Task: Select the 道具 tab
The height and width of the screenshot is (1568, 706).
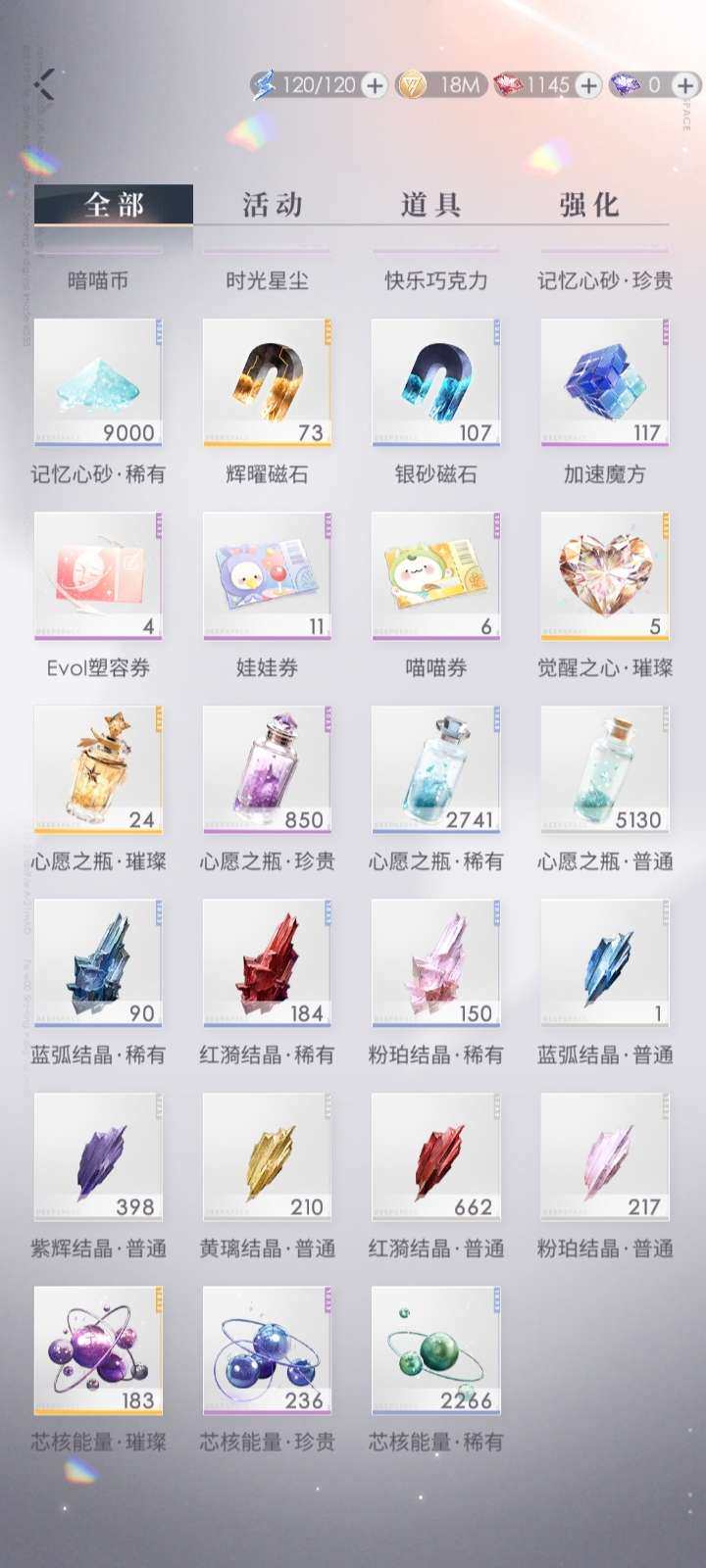Action: (x=431, y=206)
